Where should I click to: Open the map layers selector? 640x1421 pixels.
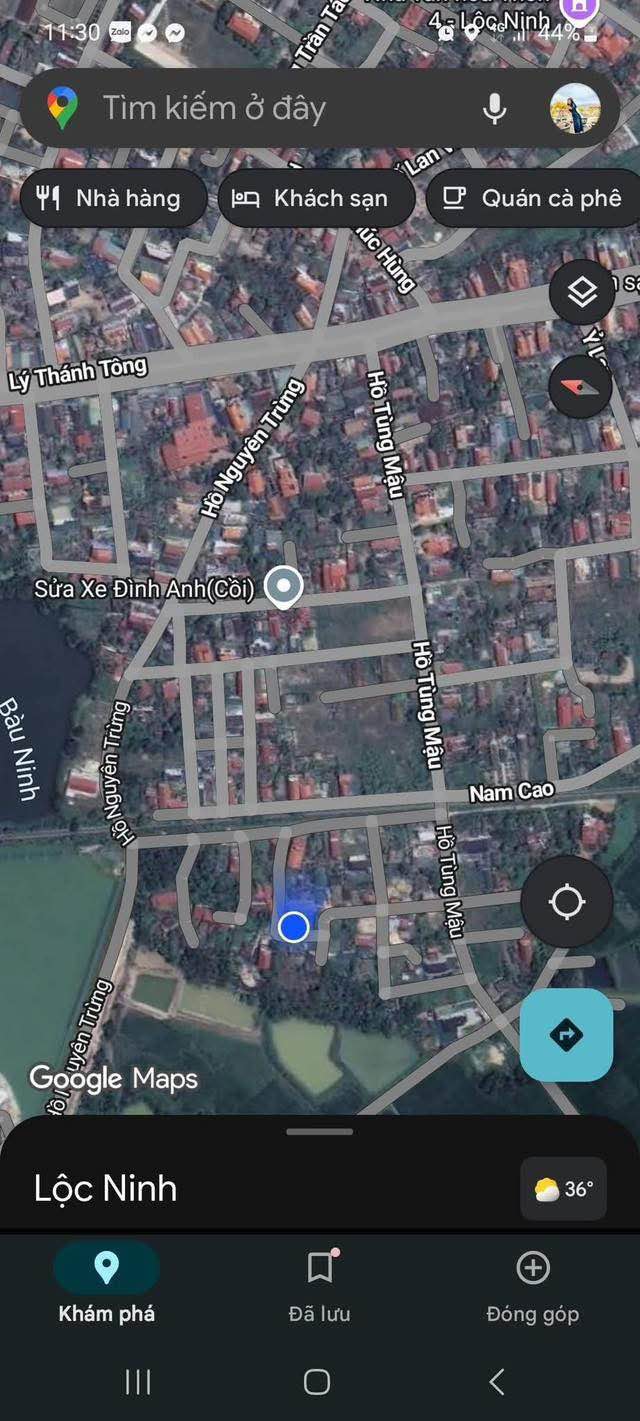coord(582,292)
